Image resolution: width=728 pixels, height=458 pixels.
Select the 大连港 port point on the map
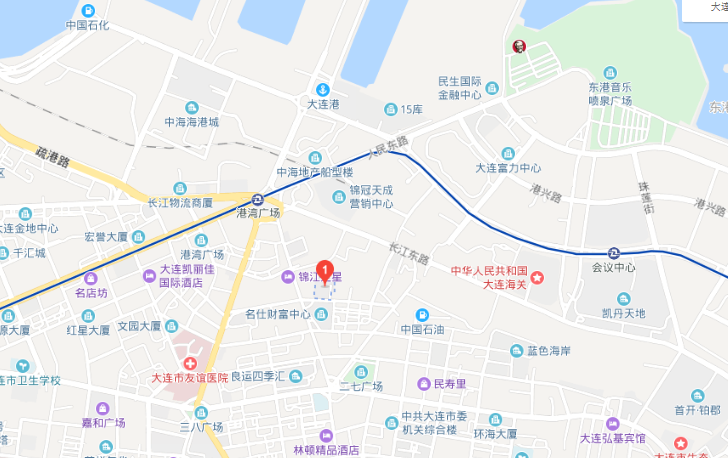coord(323,89)
